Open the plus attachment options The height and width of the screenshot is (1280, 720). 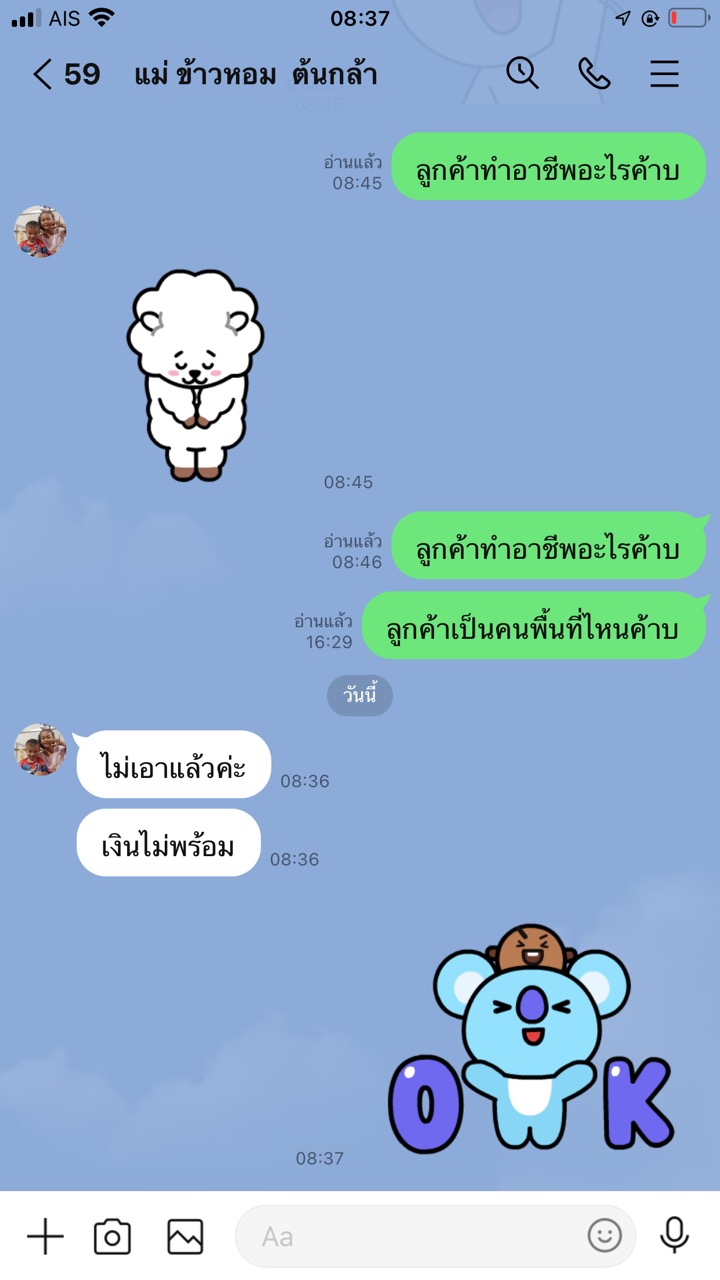coord(45,1236)
